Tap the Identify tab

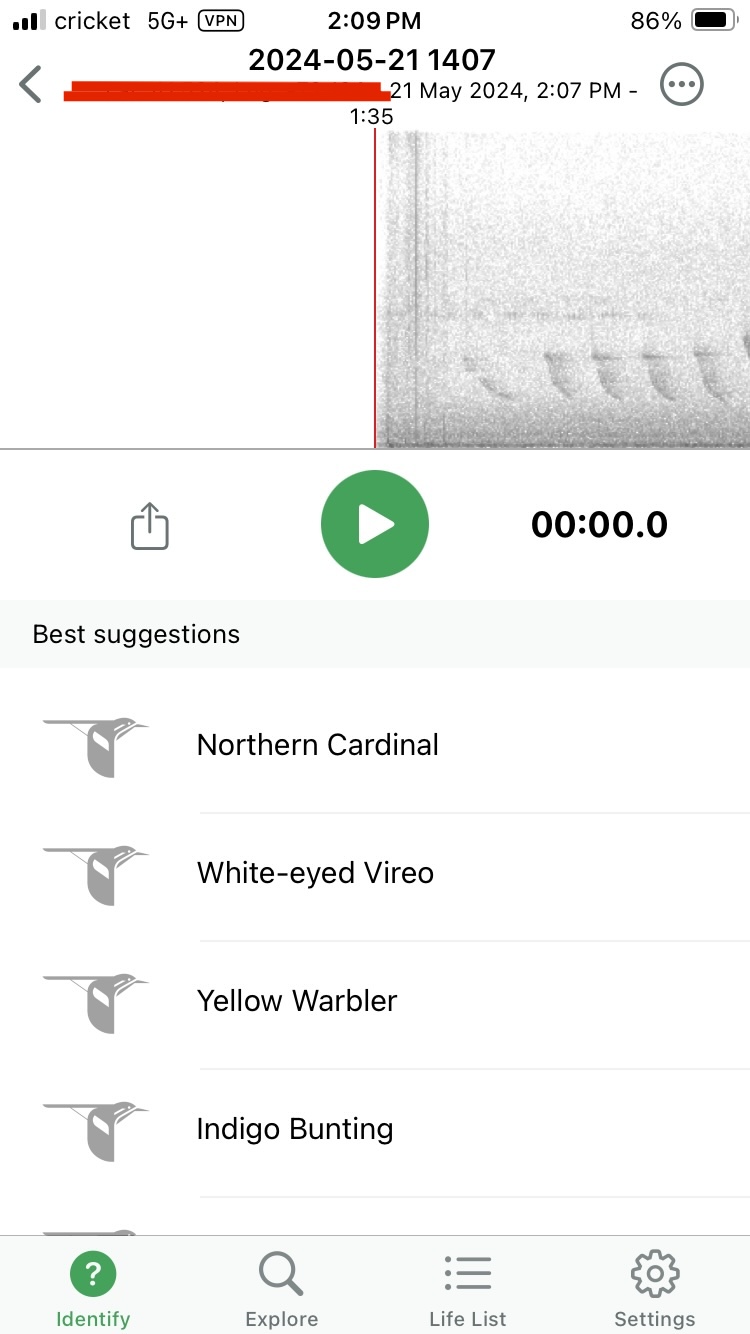click(93, 1290)
